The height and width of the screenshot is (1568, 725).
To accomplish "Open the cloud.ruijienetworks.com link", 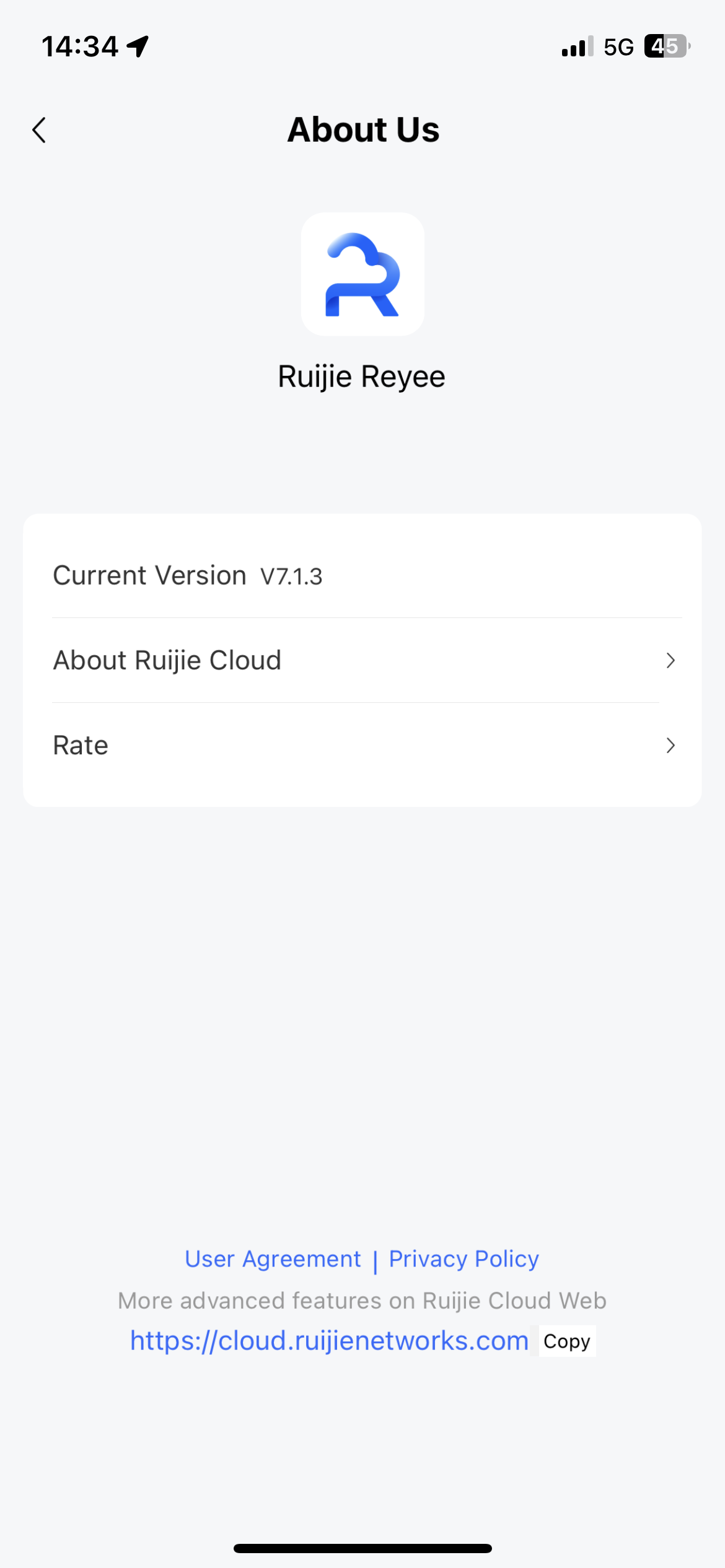I will click(329, 1341).
